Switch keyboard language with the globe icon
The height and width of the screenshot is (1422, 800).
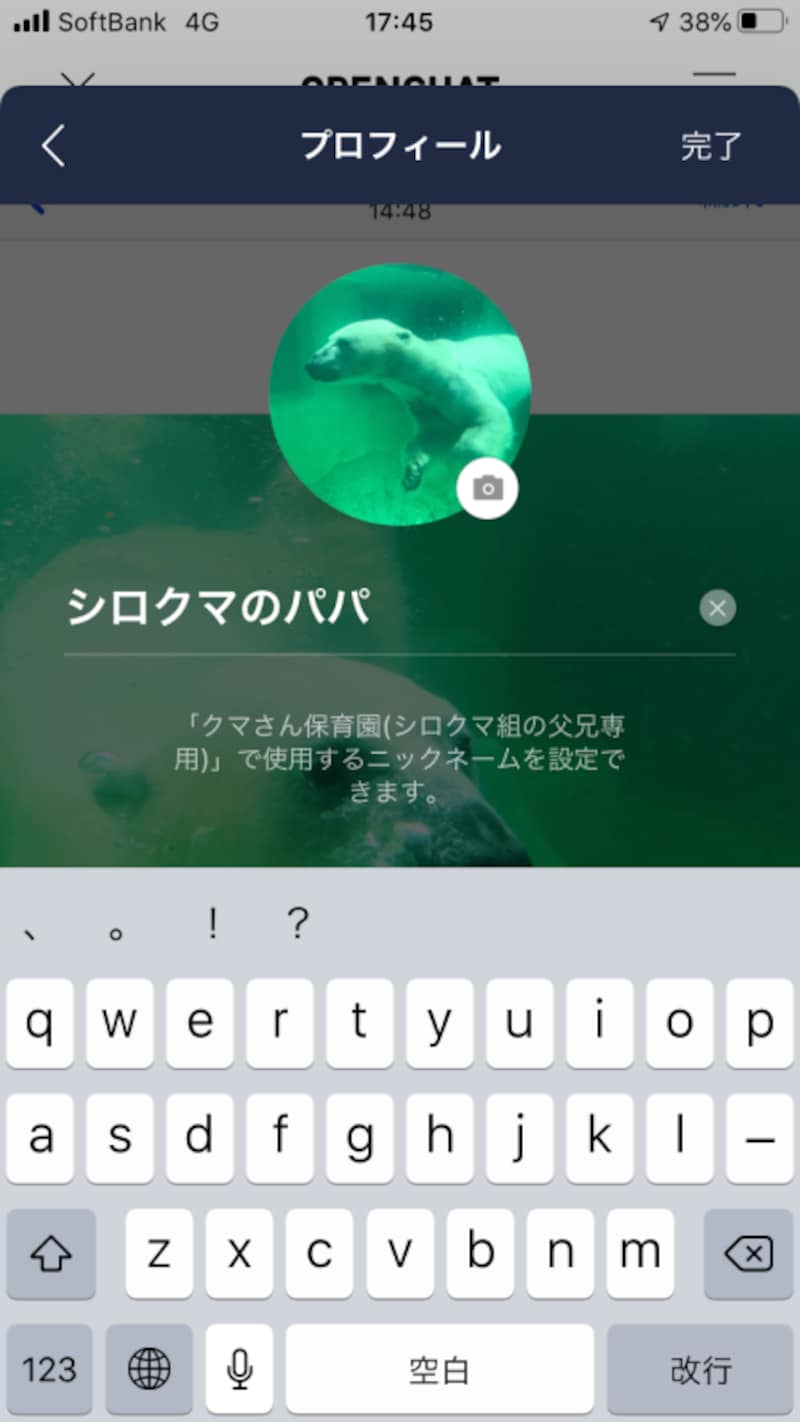(x=147, y=1369)
